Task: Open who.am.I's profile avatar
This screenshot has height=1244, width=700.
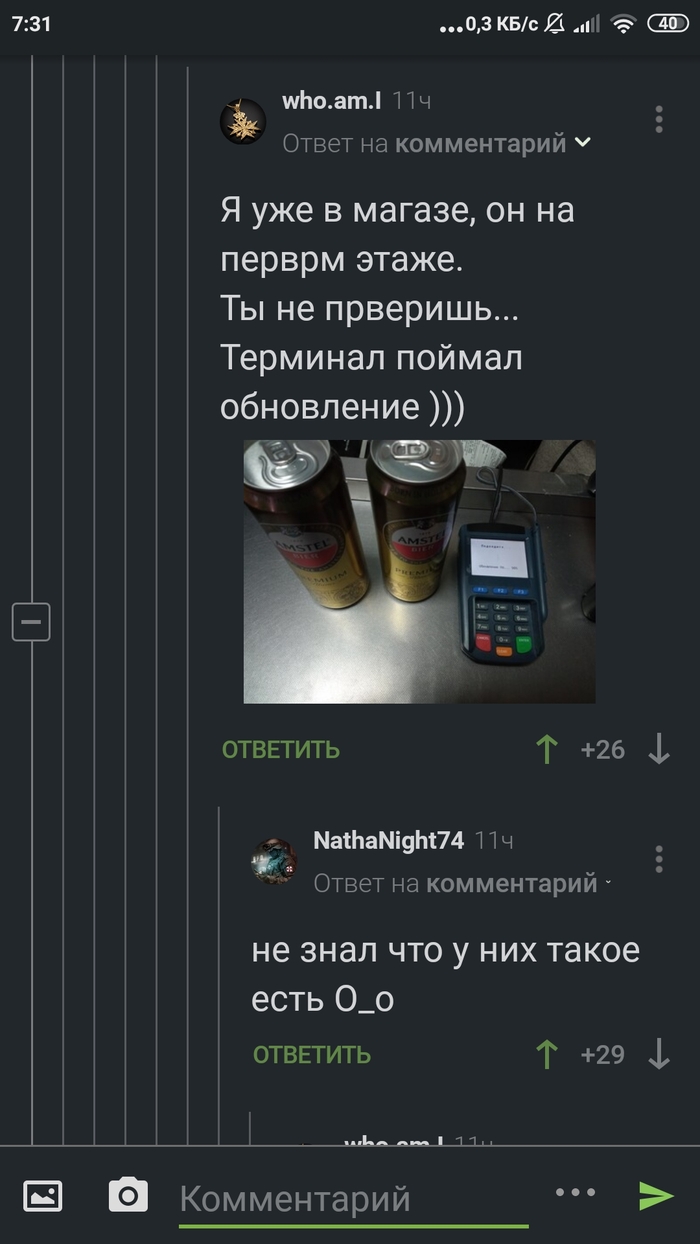Action: [x=243, y=123]
